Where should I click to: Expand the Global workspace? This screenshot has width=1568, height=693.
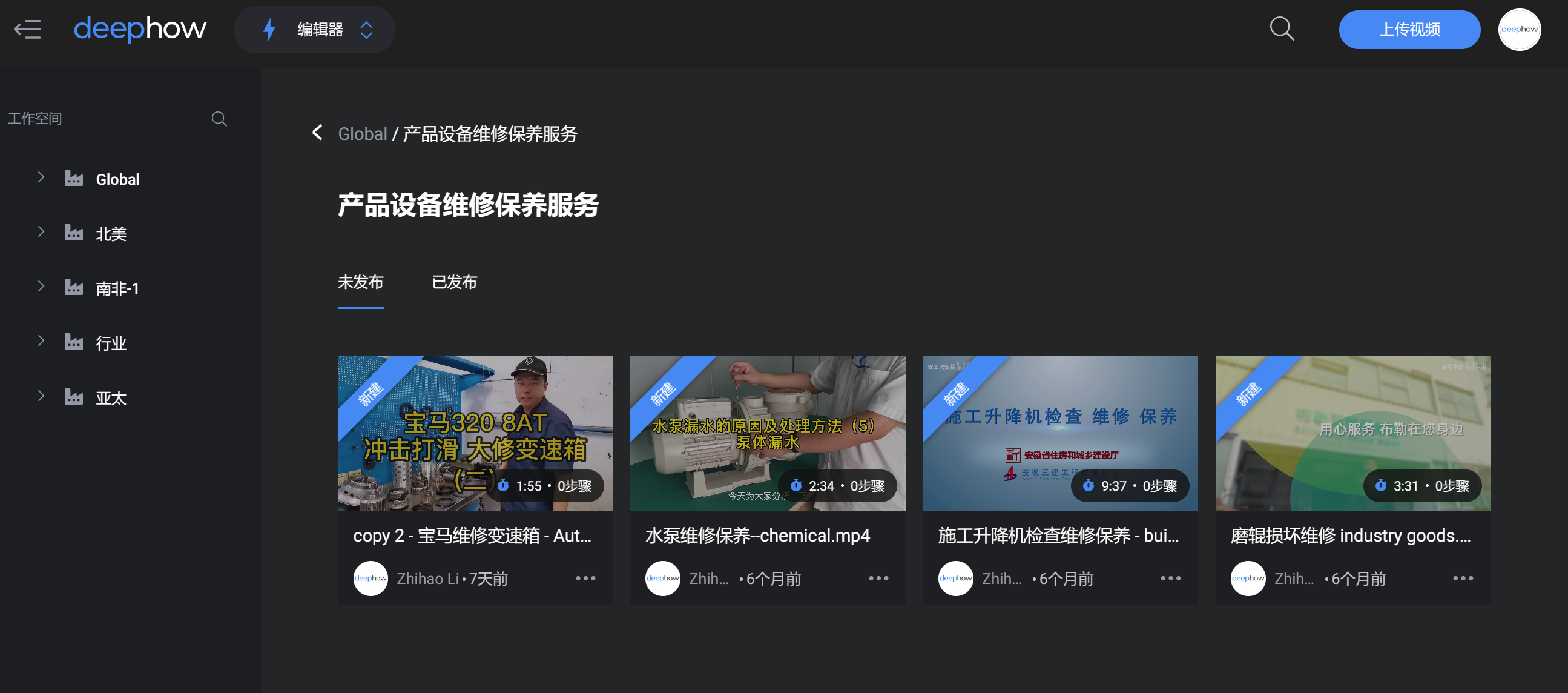coord(41,177)
